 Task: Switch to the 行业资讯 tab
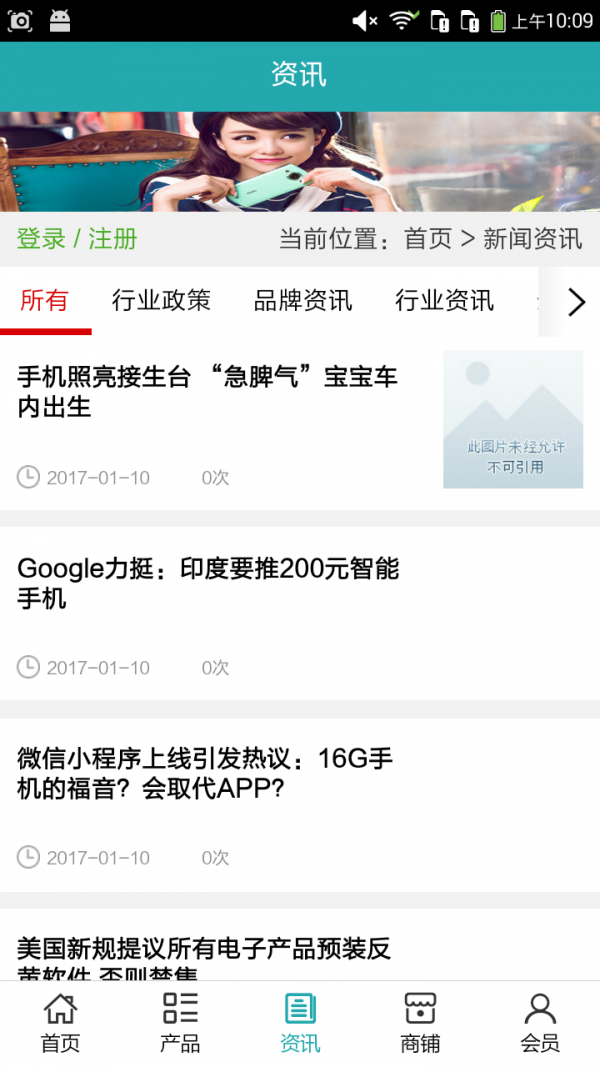(x=444, y=300)
